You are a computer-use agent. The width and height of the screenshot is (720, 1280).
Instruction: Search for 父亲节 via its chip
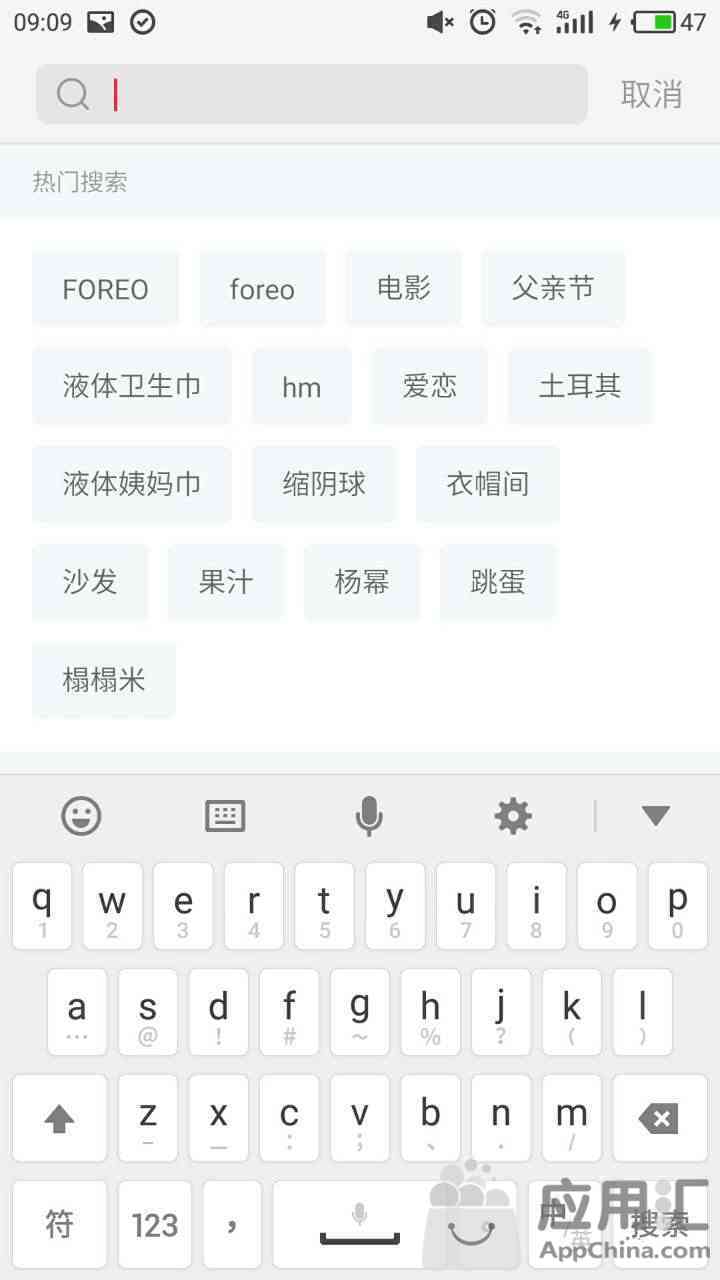click(x=553, y=289)
